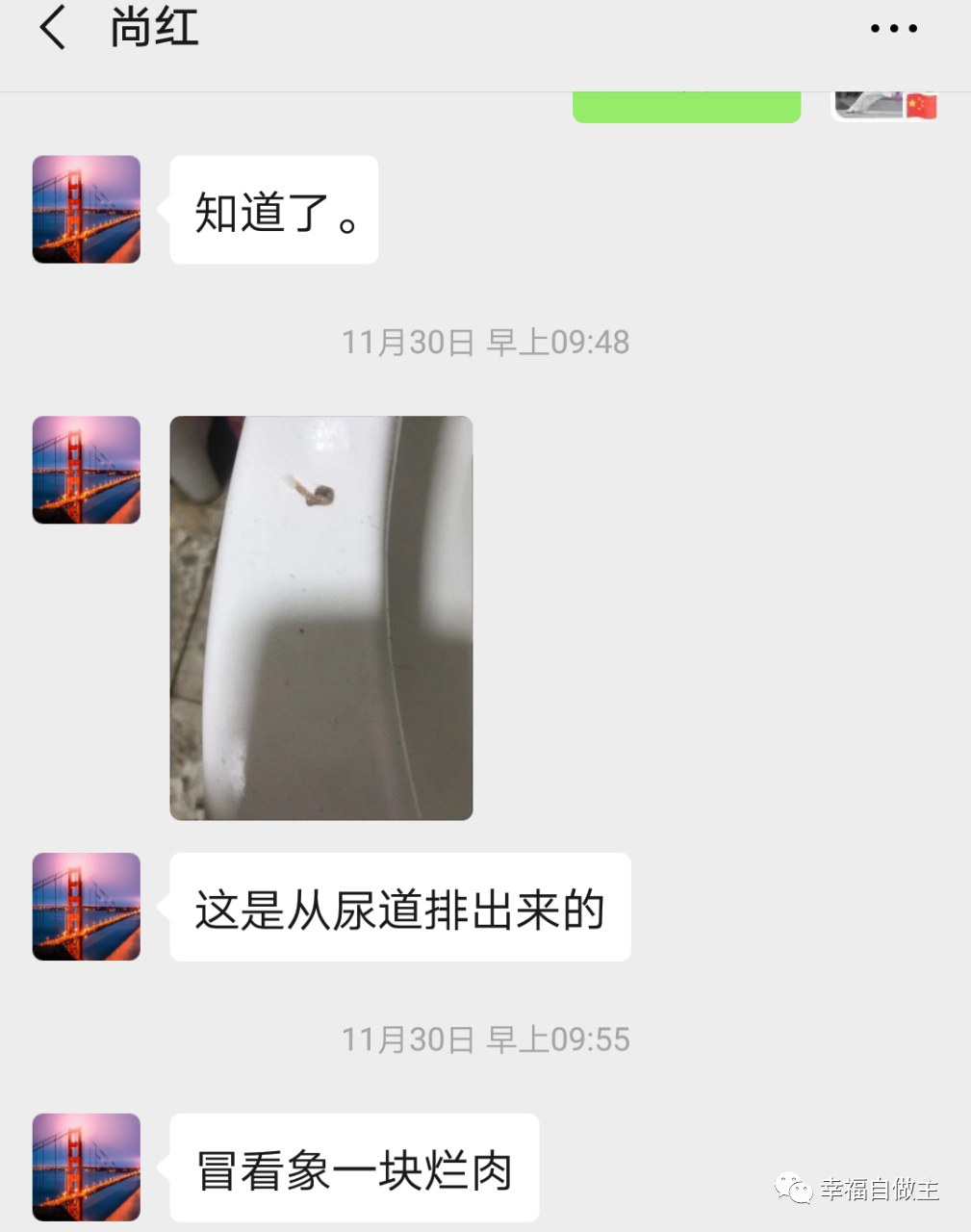The image size is (971, 1232).
Task: Go back from the 尚红 chat
Action: 53,28
